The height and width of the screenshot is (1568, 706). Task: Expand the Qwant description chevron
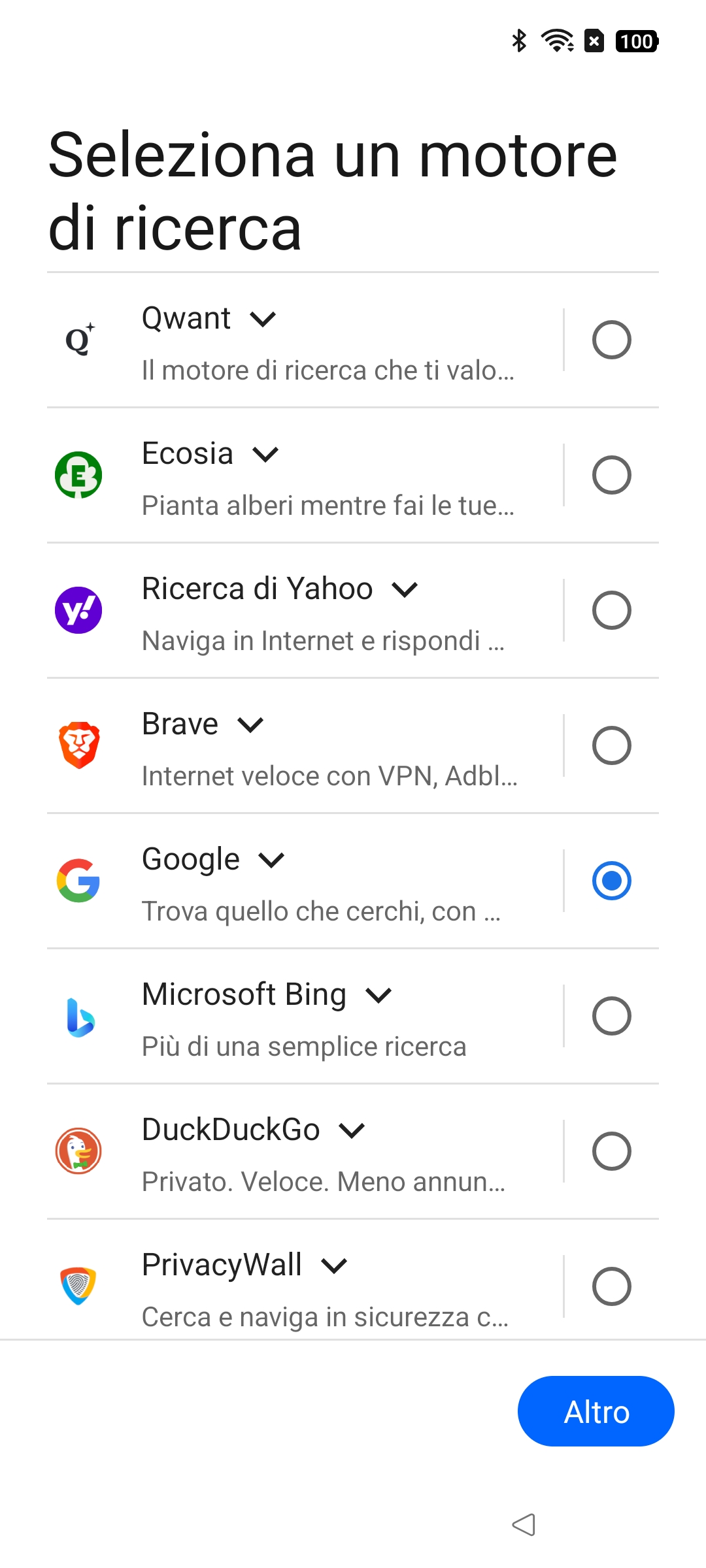pyautogui.click(x=263, y=319)
